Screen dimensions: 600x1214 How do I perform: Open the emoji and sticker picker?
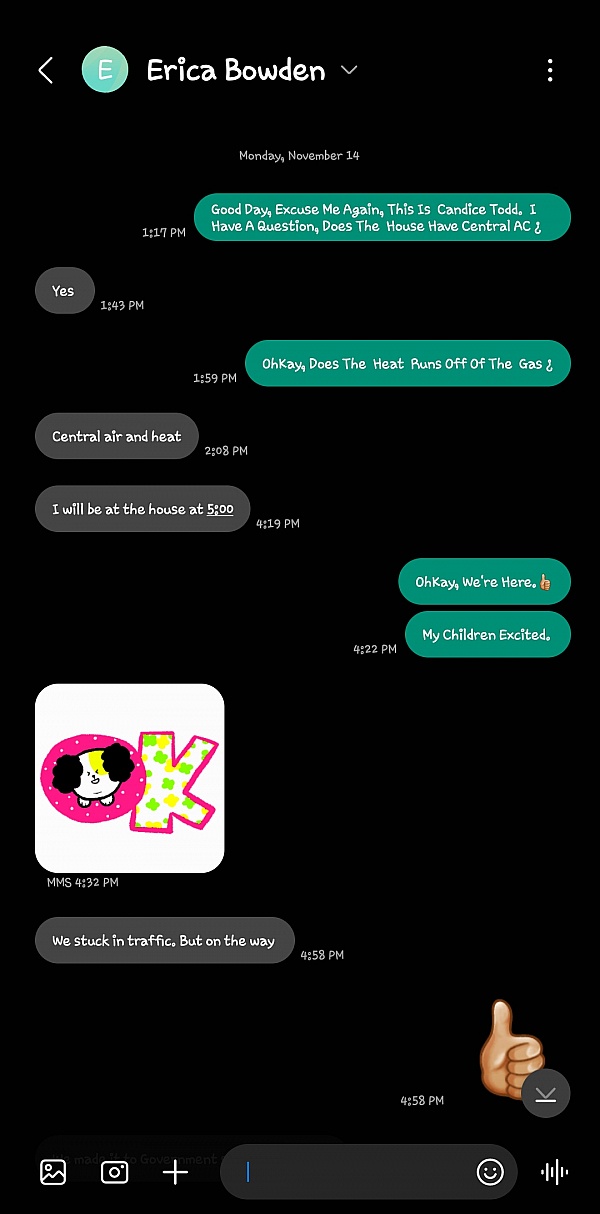click(490, 1172)
